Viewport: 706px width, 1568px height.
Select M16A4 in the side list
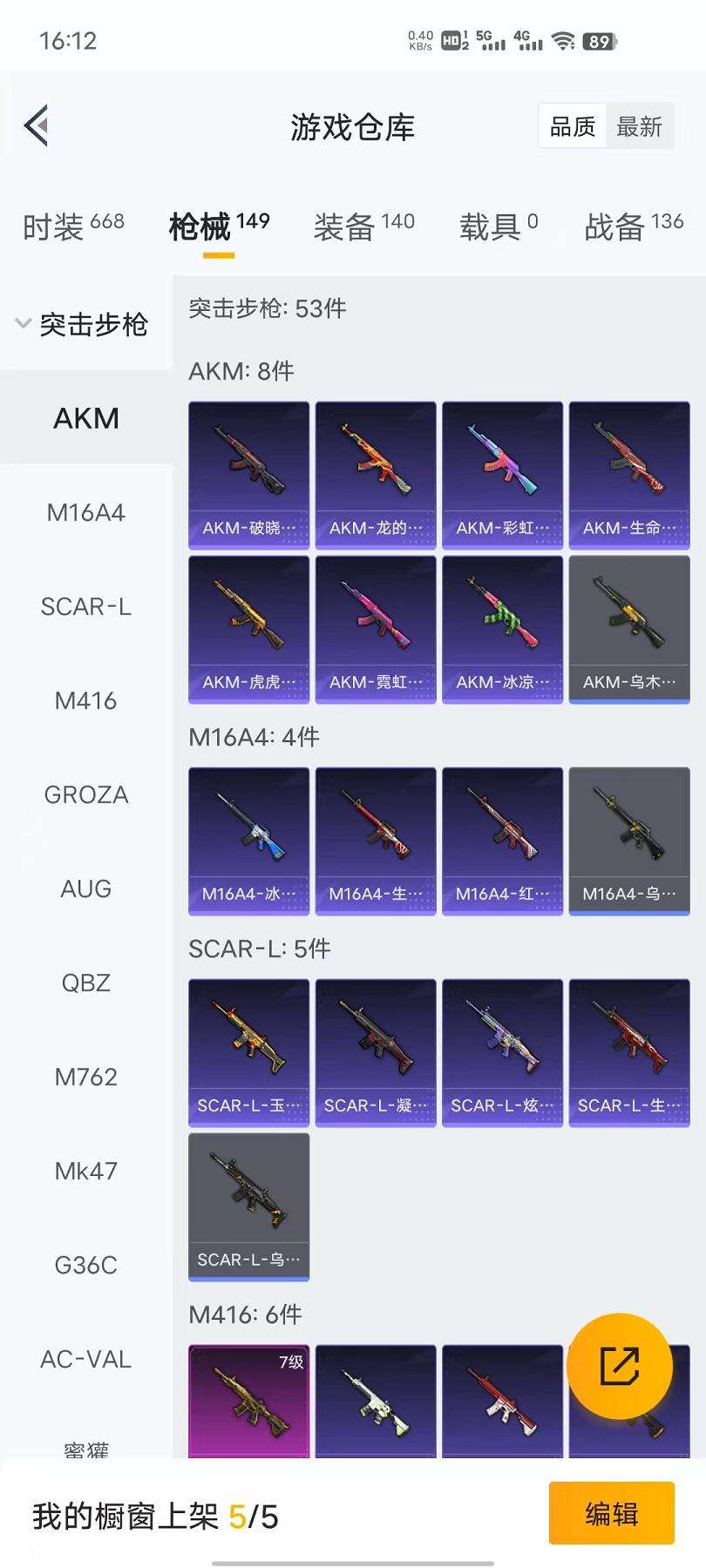[85, 512]
